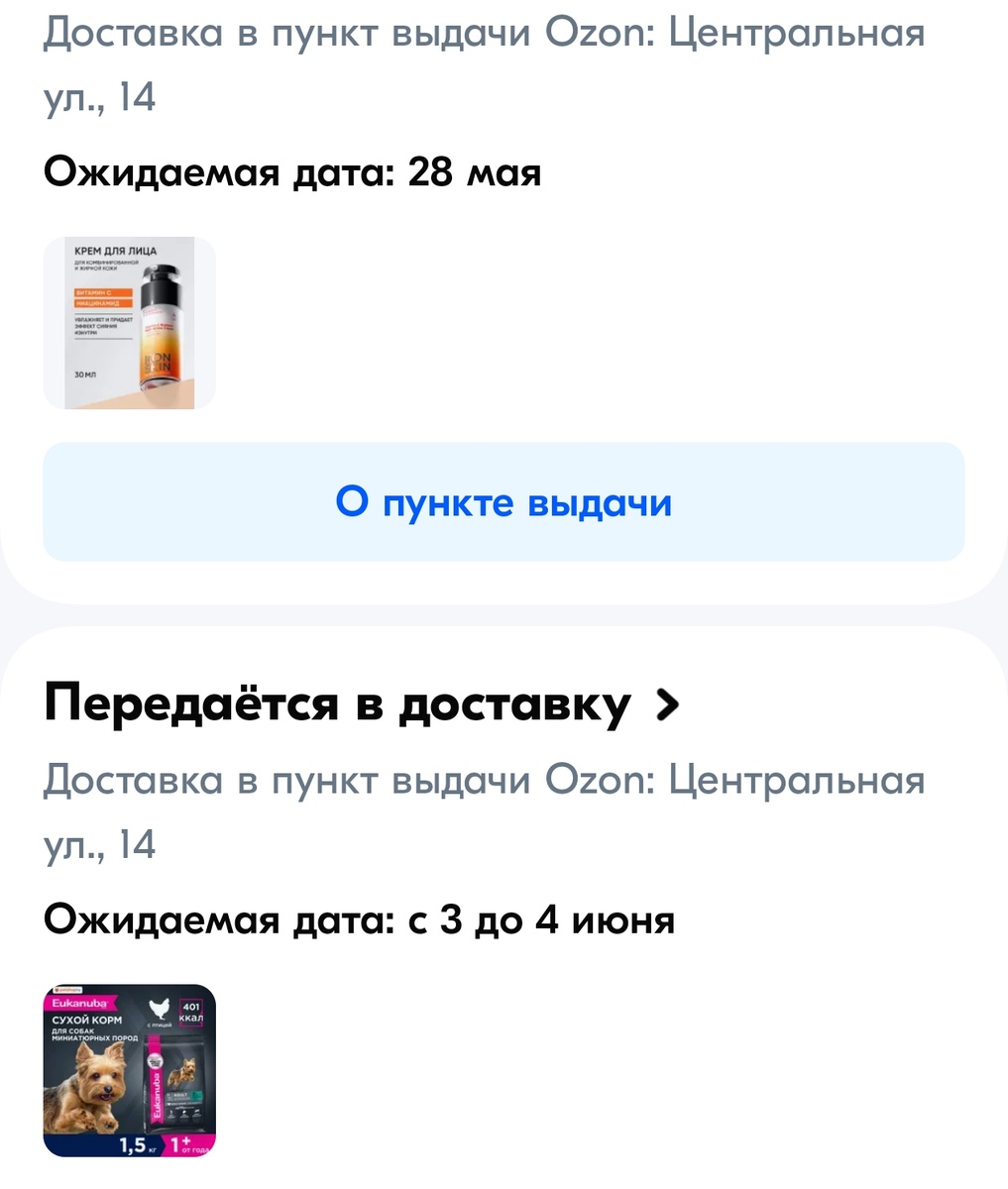Tap the second Центральная ул., 14 address line
The height and width of the screenshot is (1189, 1008).
[484, 808]
